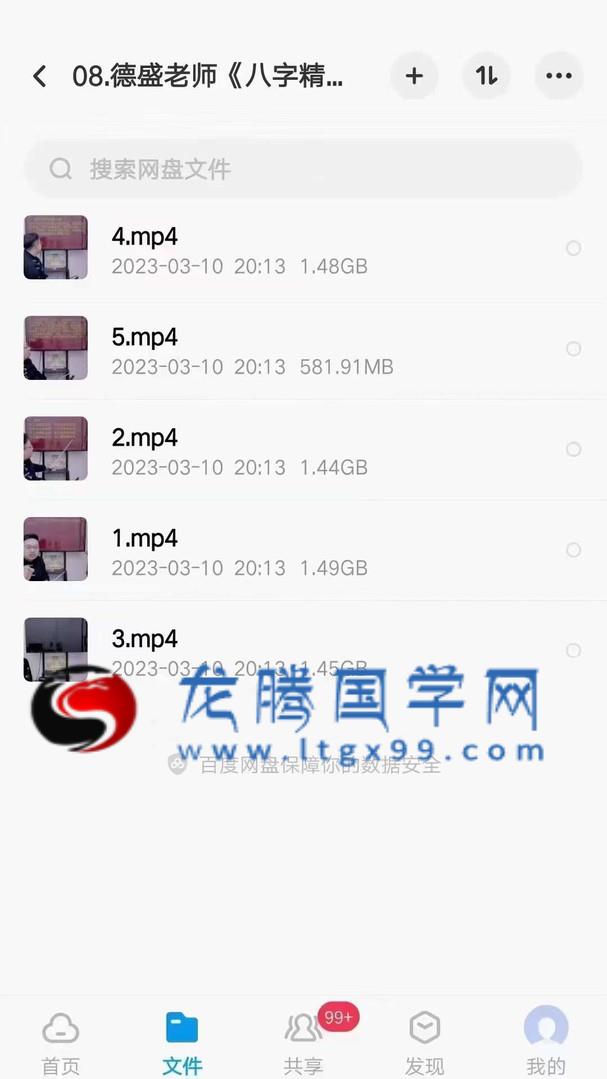This screenshot has height=1079, width=607.
Task: Open the 4.mp4 video file
Action: [240, 249]
